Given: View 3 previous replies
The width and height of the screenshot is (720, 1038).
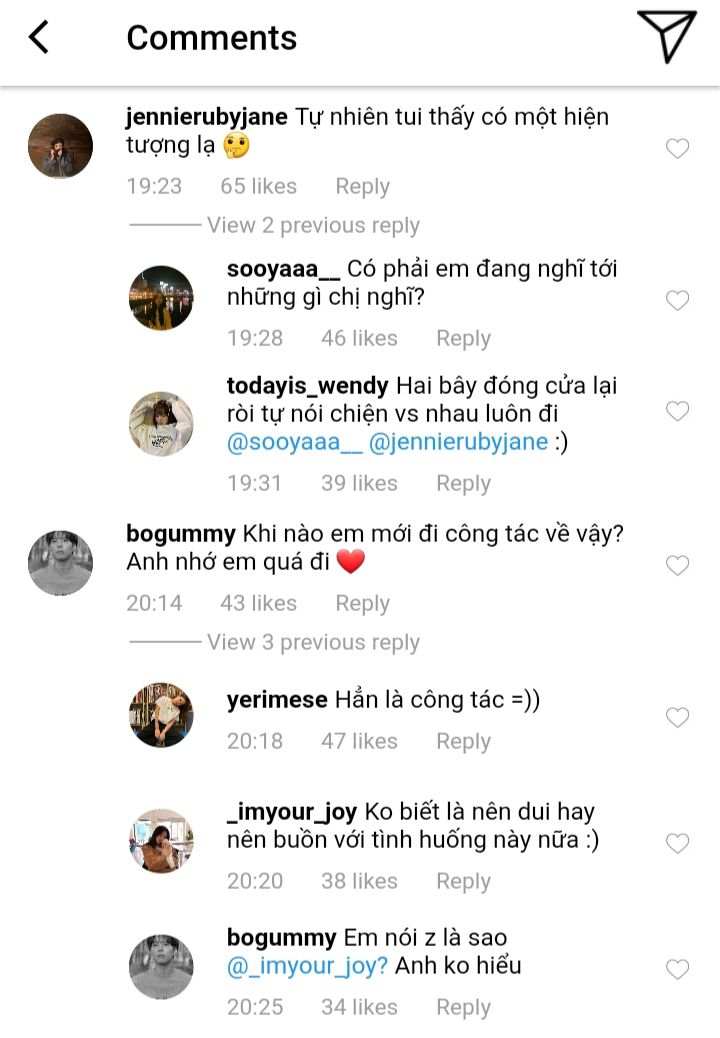Looking at the screenshot, I should click(312, 642).
